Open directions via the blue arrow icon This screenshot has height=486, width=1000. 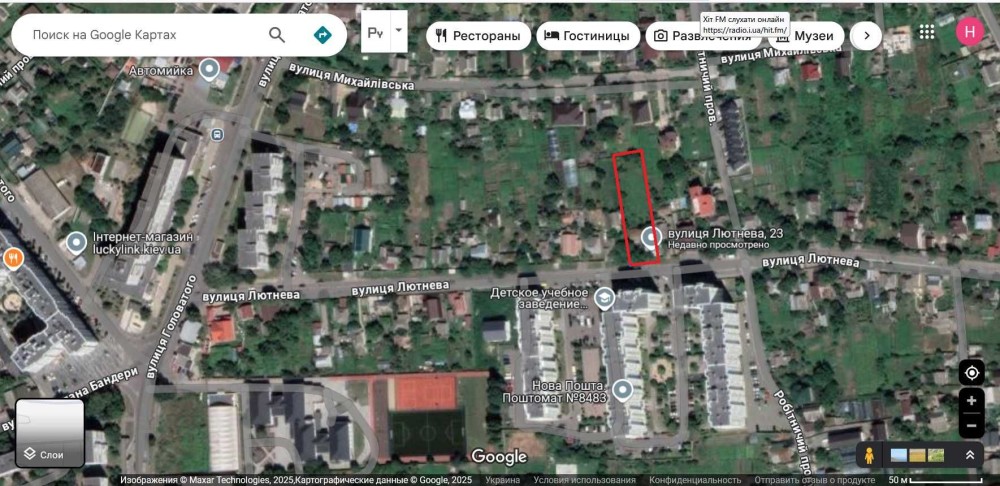click(323, 35)
